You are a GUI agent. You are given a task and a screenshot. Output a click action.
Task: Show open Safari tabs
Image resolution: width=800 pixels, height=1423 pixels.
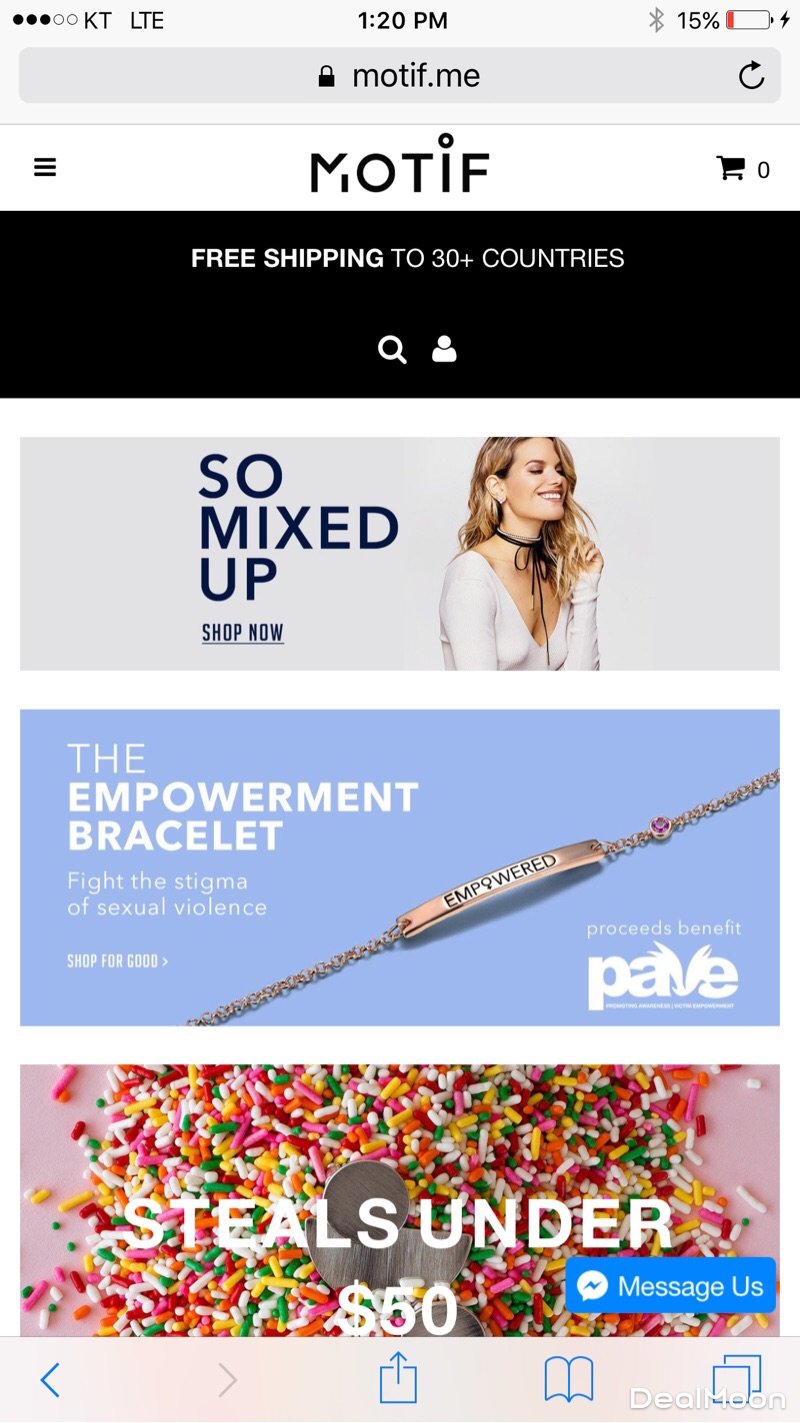[x=736, y=1380]
